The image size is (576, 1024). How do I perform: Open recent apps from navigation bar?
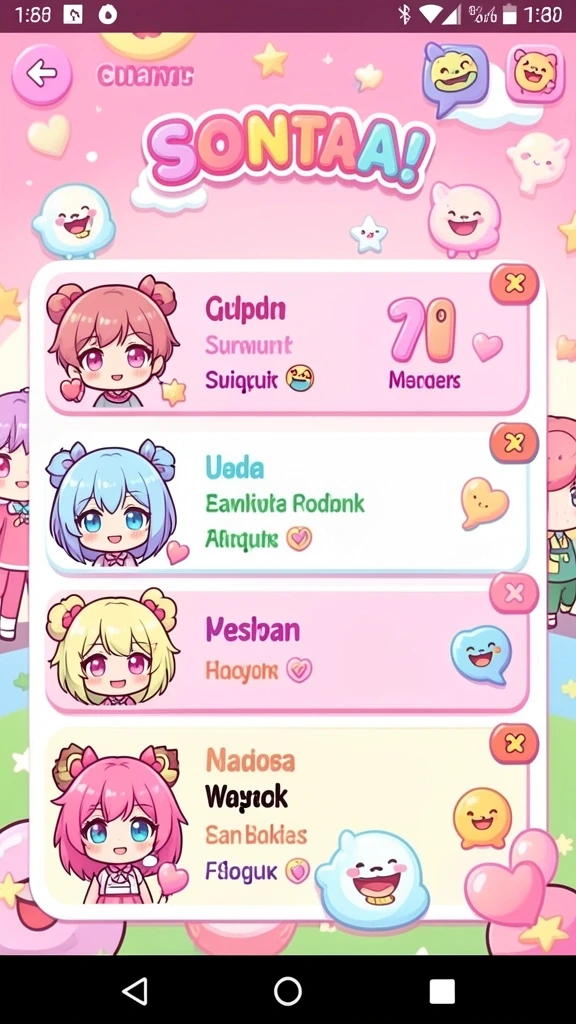[x=441, y=991]
